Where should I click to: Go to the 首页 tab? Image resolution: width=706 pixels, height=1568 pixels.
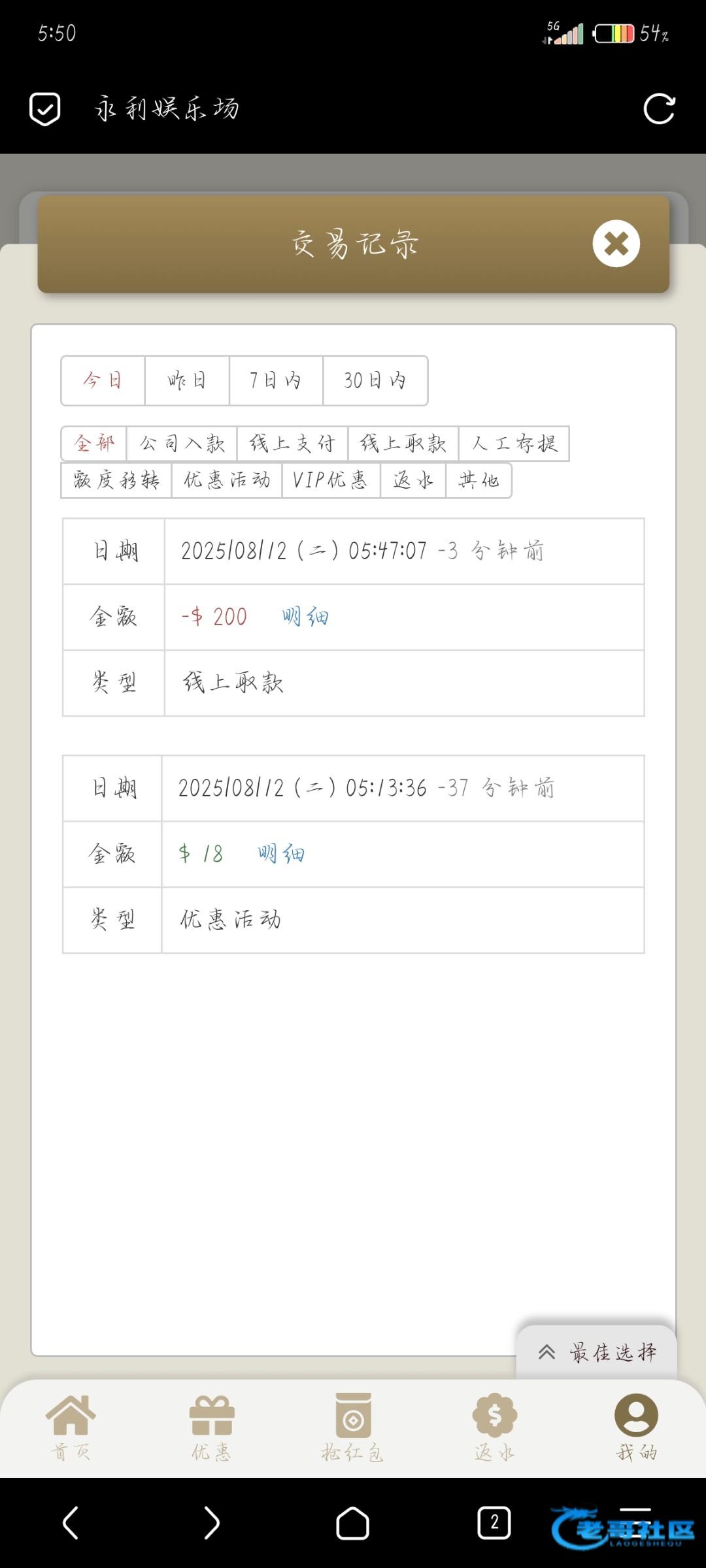pos(71,1428)
